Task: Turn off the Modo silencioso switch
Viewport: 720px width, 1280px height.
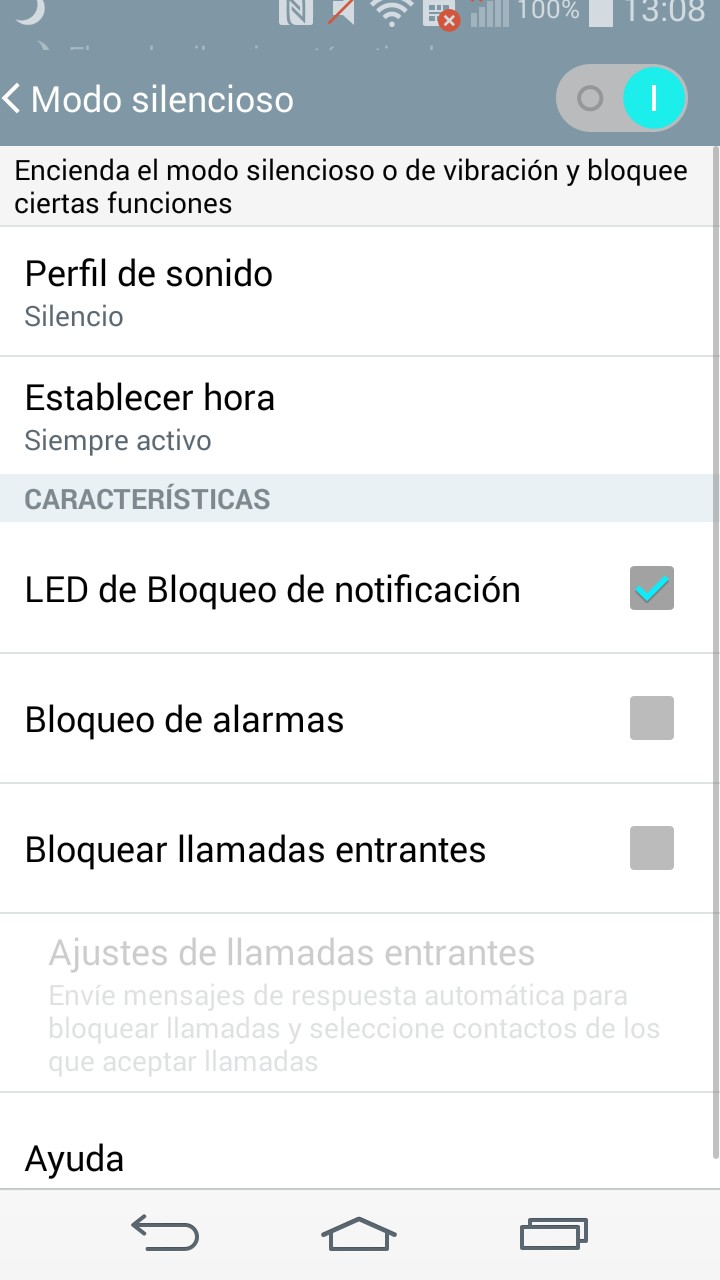Action: (x=621, y=98)
